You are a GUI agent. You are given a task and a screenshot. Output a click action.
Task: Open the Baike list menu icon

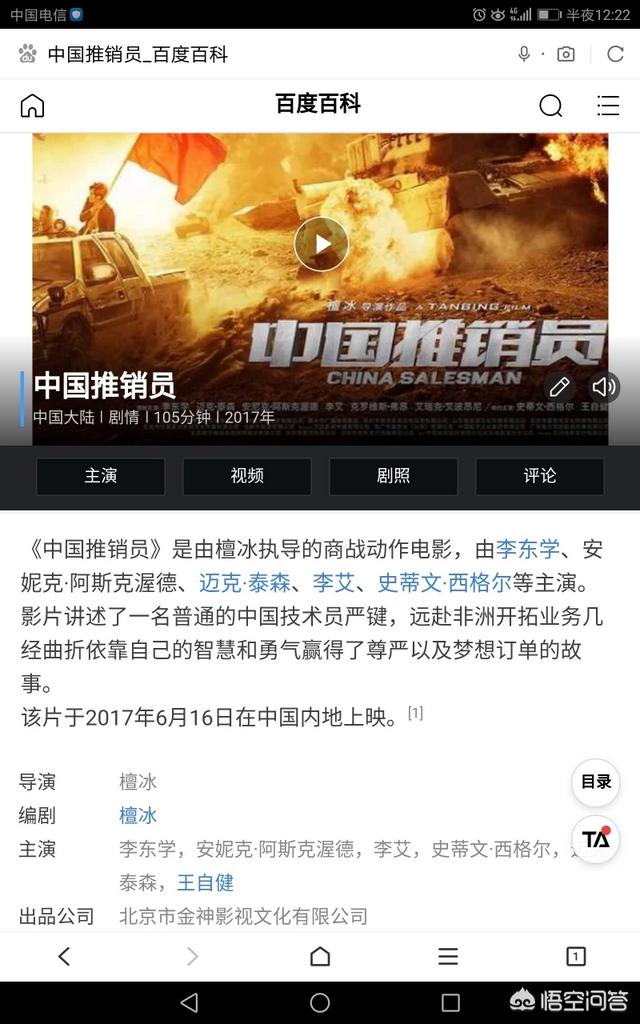(x=607, y=105)
